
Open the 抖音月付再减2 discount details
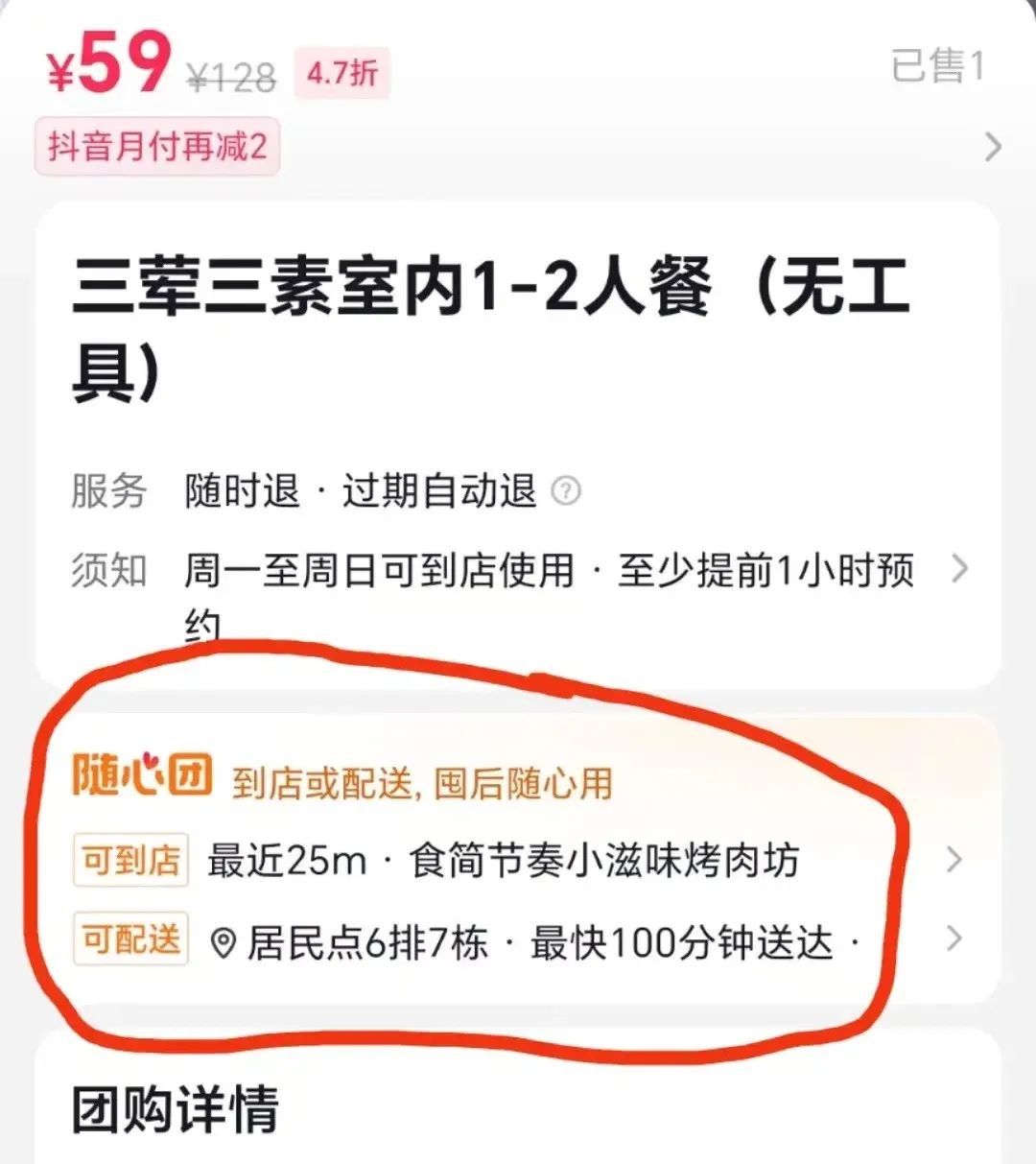158,148
